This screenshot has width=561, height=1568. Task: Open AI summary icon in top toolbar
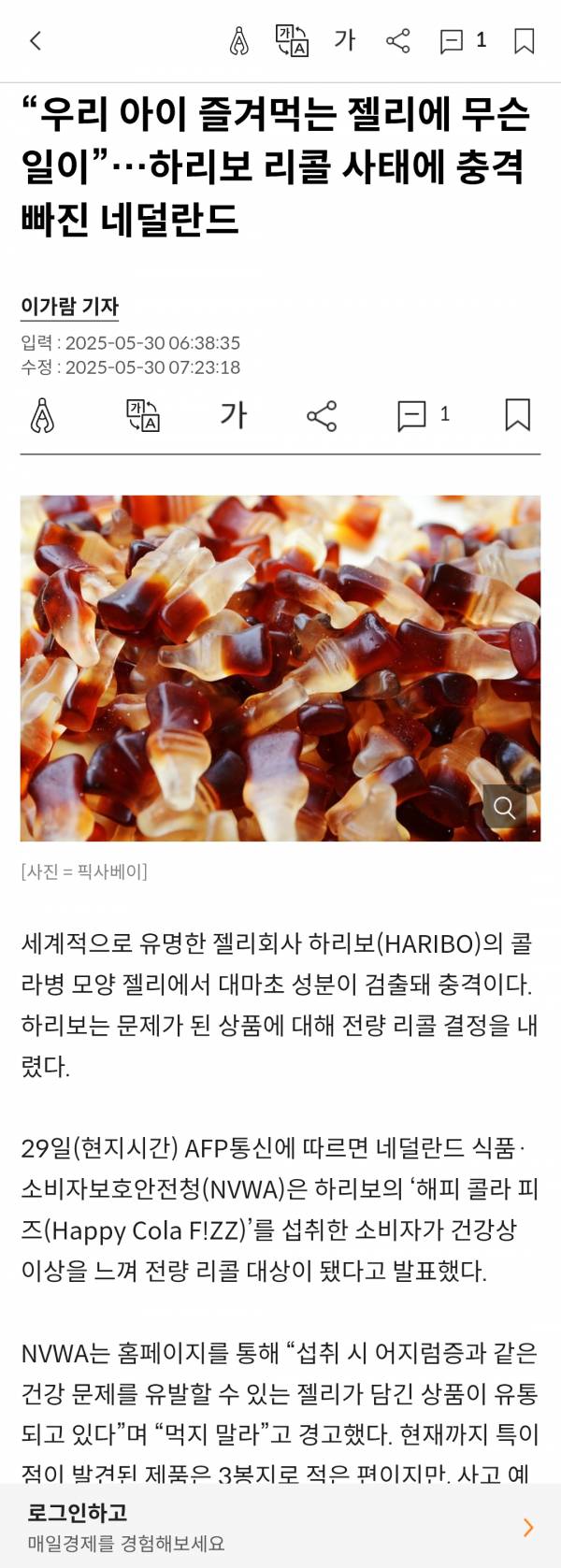(x=239, y=41)
